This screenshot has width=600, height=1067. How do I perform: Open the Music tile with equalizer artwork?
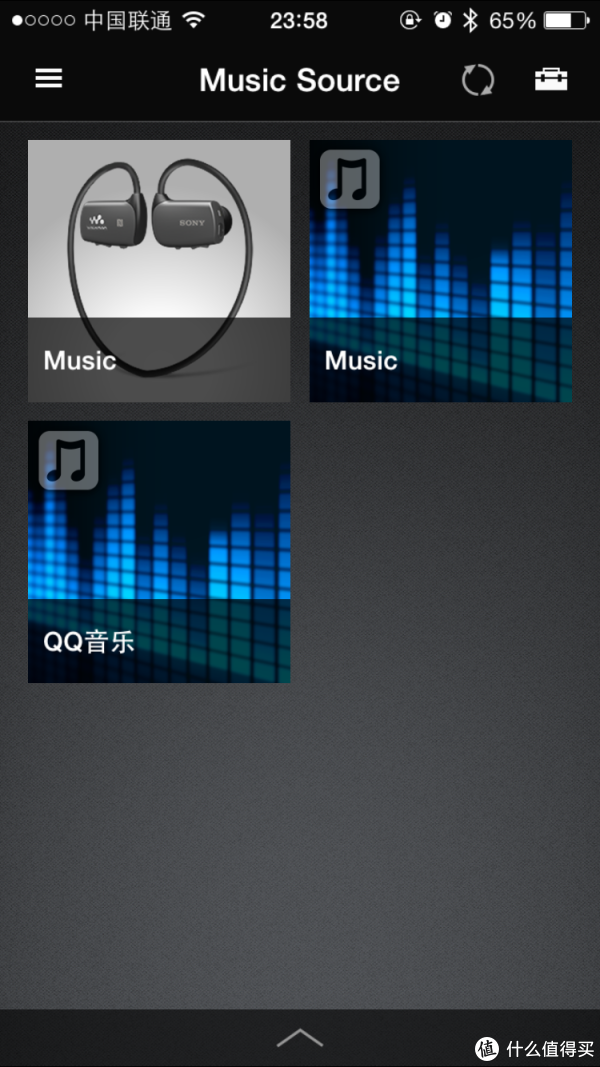pos(441,271)
